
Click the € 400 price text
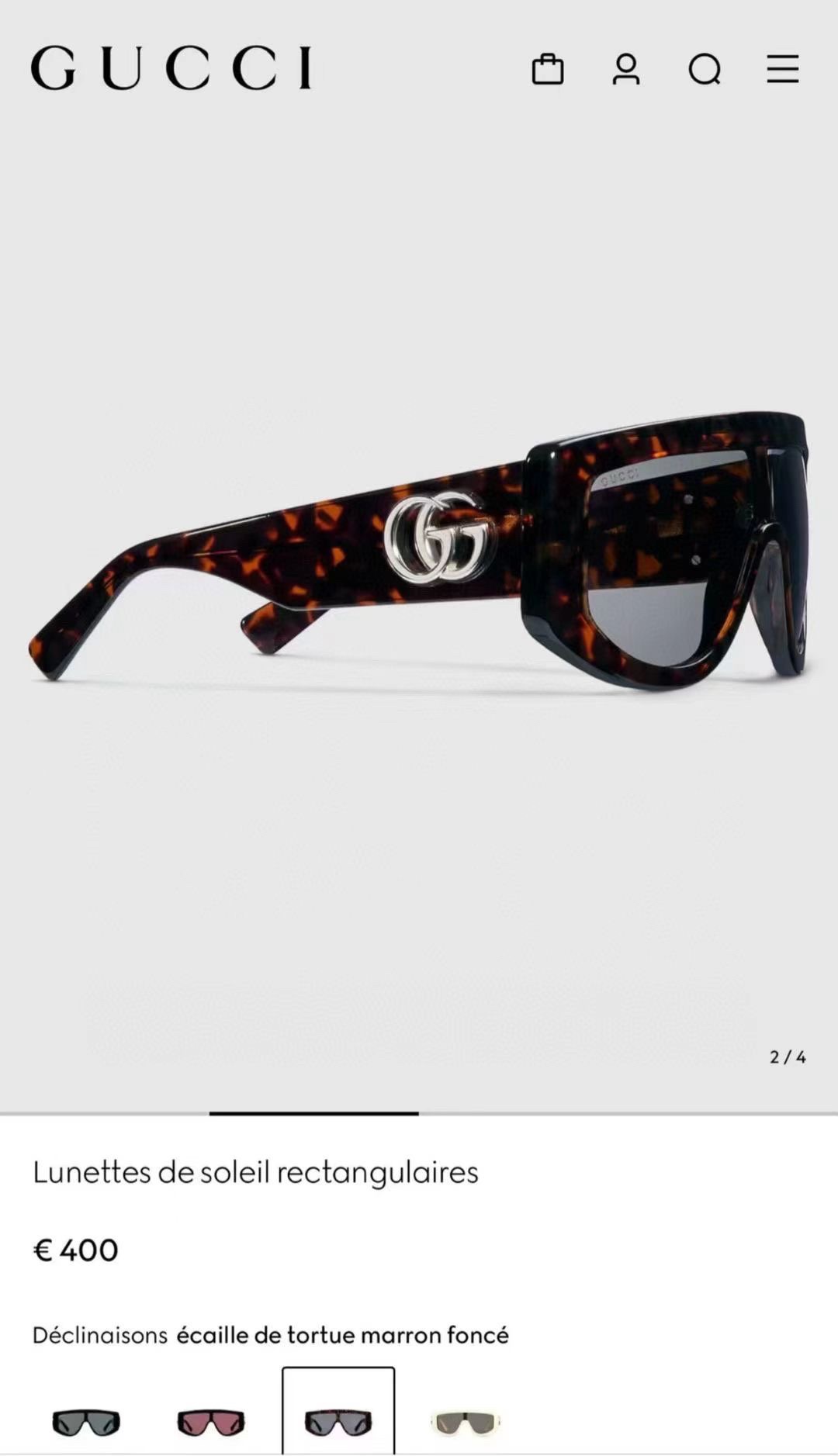point(74,1250)
